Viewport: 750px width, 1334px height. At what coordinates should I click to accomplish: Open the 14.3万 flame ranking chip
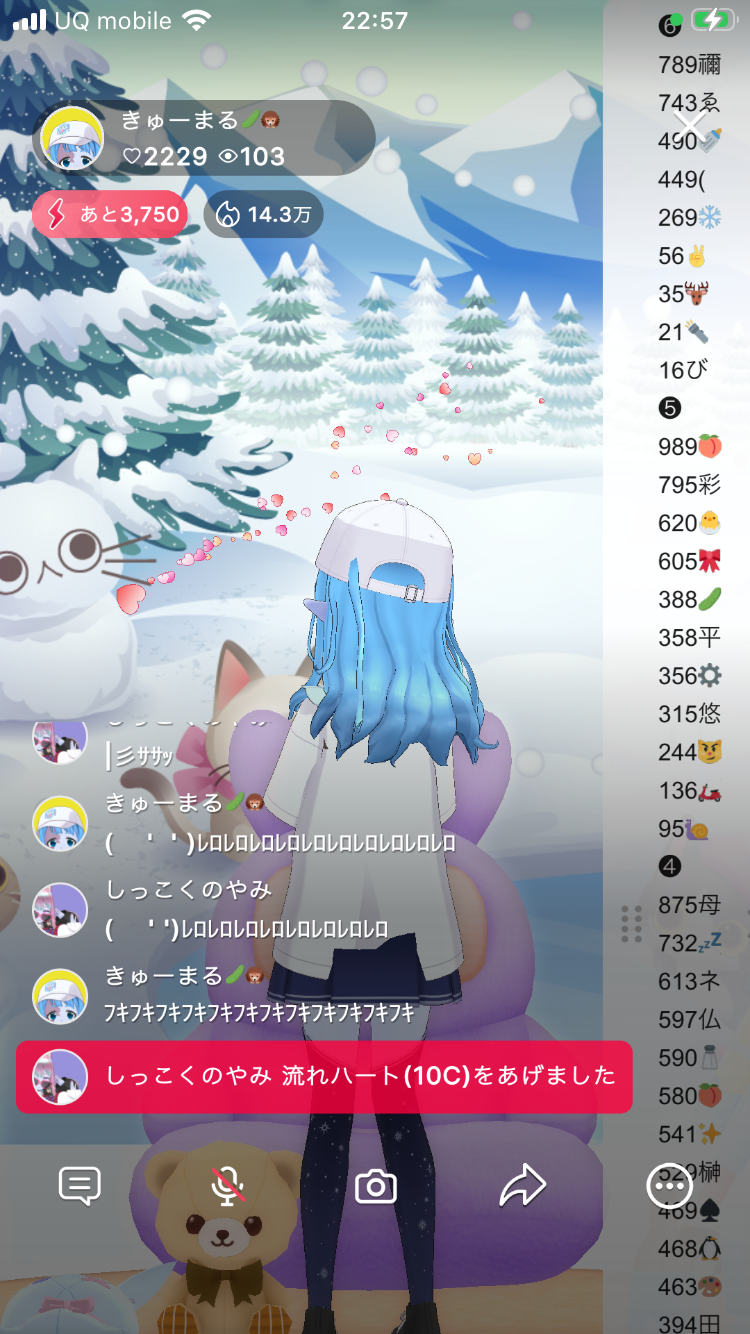click(263, 214)
